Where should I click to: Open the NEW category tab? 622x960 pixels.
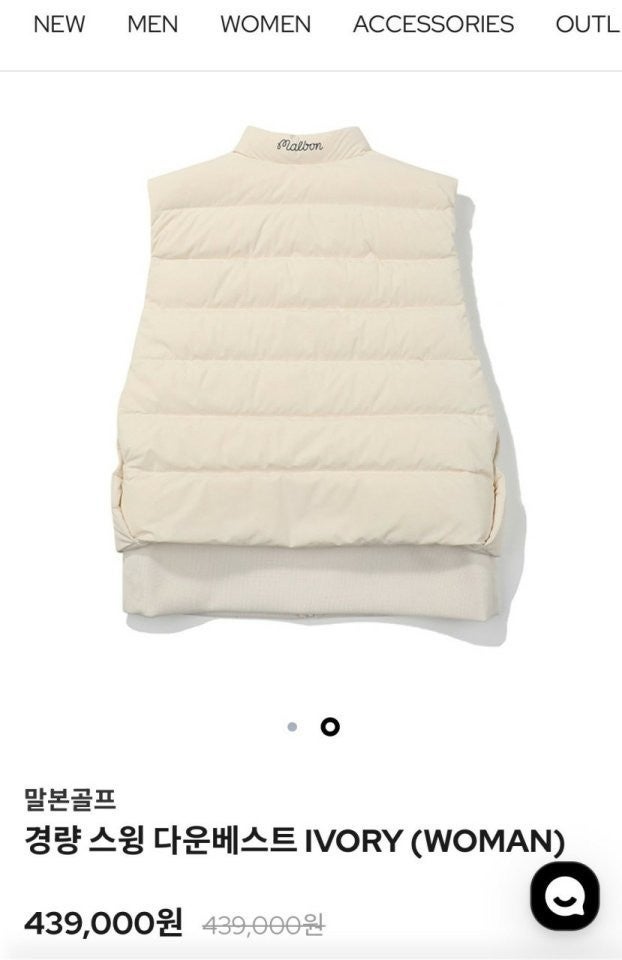pos(59,24)
